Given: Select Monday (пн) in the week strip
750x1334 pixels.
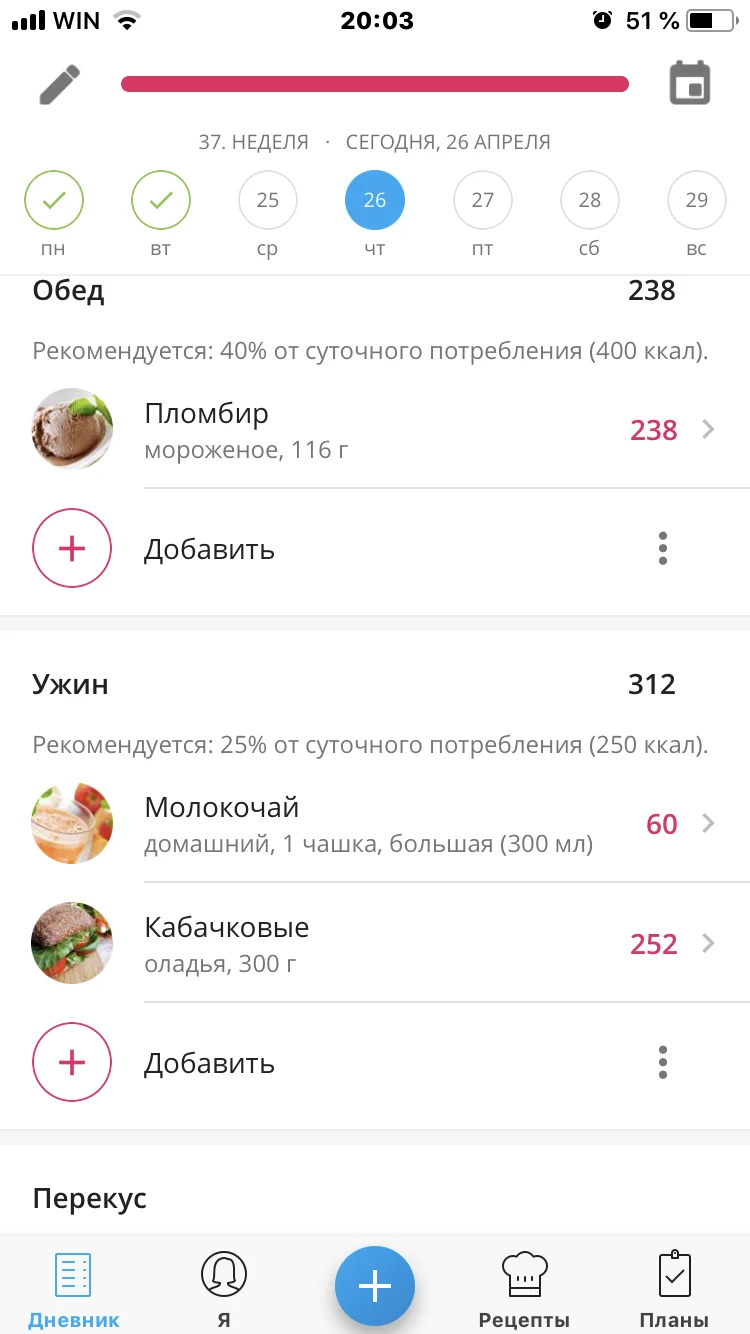Looking at the screenshot, I should coord(54,201).
